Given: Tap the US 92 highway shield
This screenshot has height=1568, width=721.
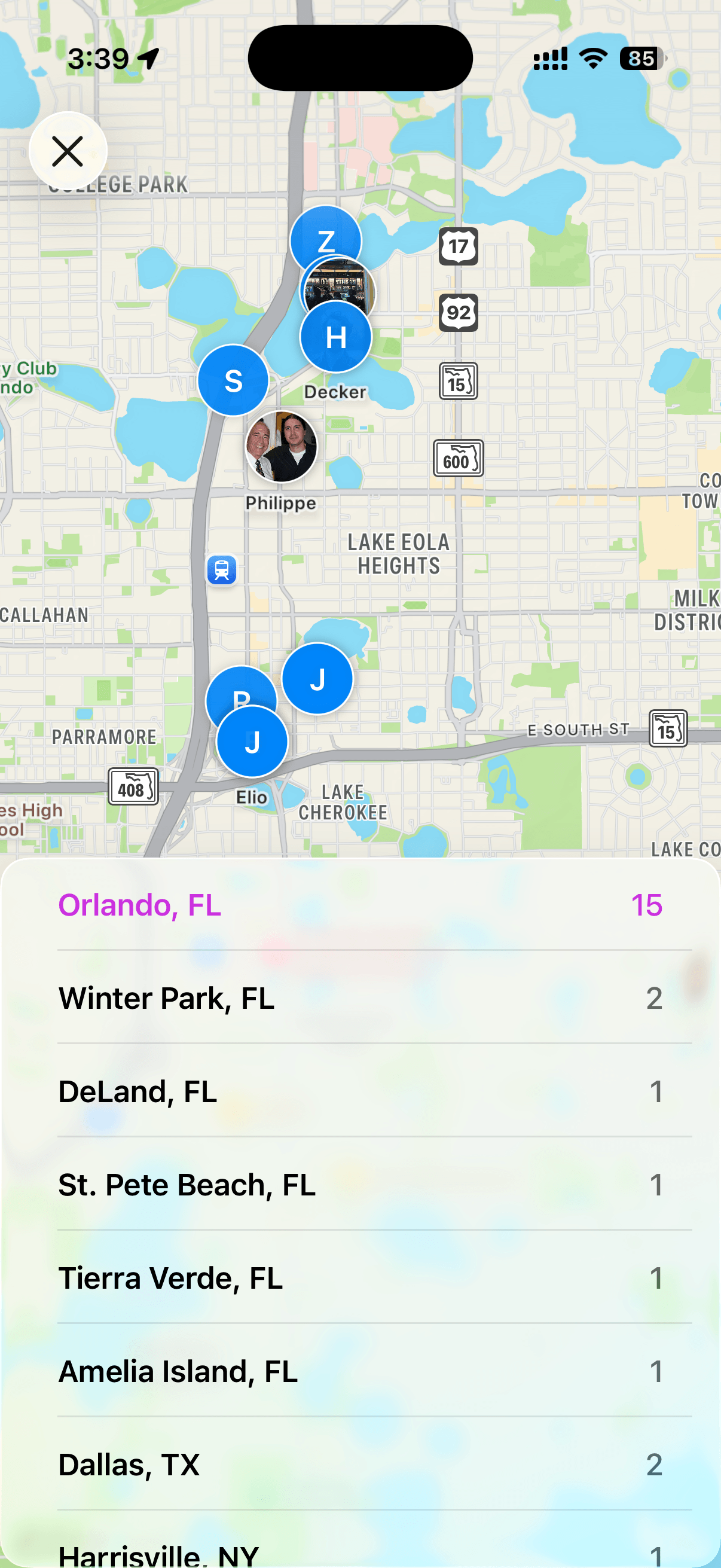Looking at the screenshot, I should pyautogui.click(x=459, y=313).
